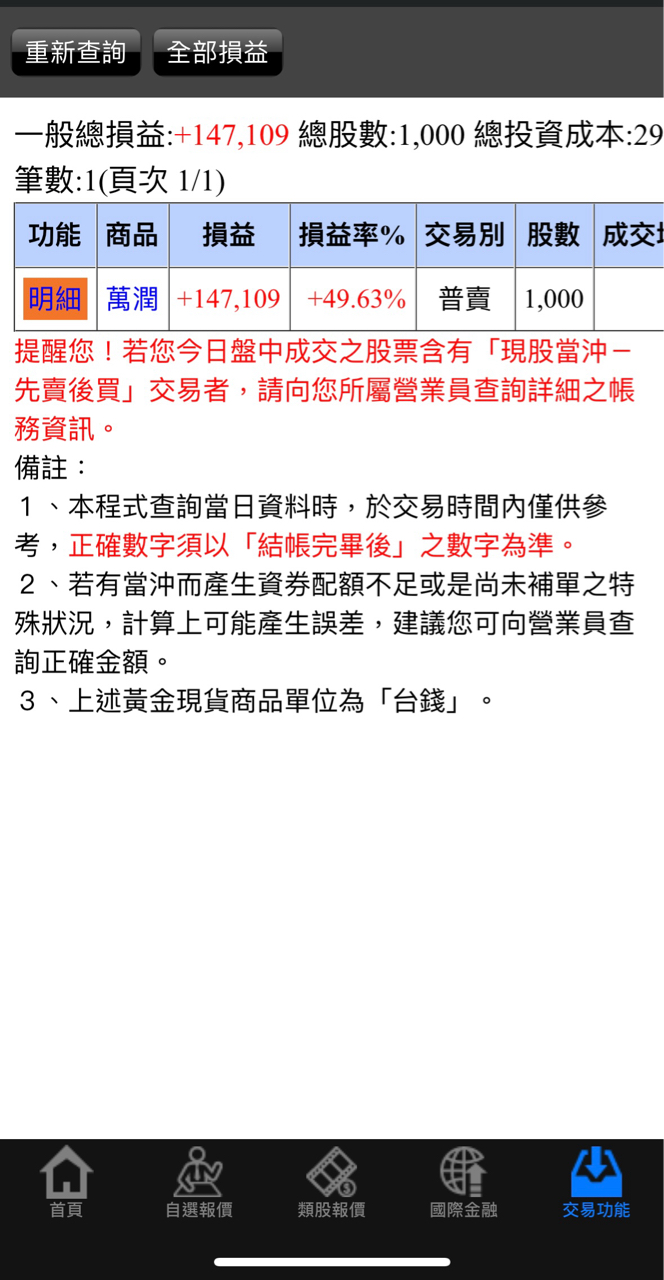This screenshot has width=664, height=1280.
Task: Open 全部損益 view
Action: [217, 52]
